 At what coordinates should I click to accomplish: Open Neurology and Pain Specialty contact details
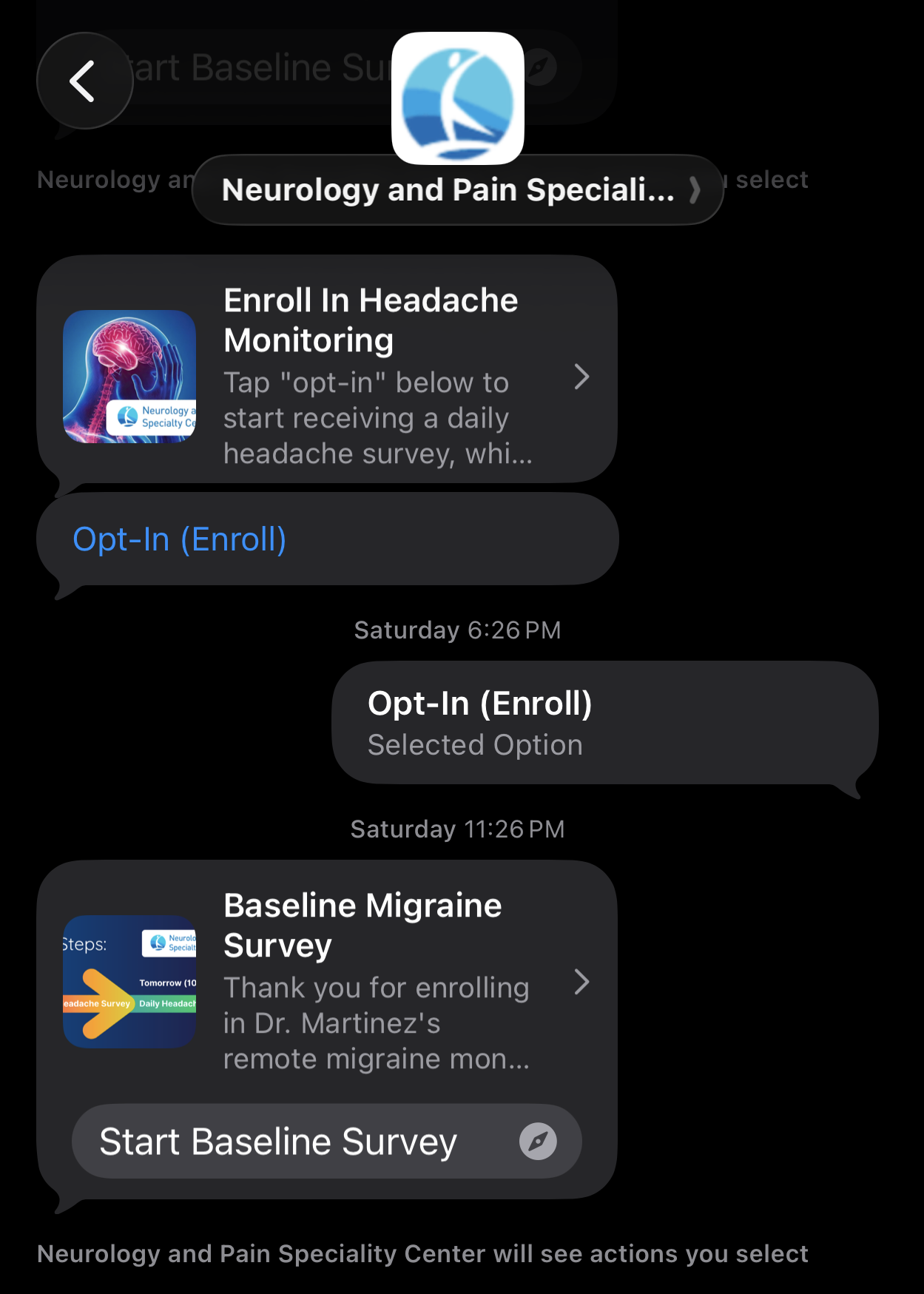(457, 190)
